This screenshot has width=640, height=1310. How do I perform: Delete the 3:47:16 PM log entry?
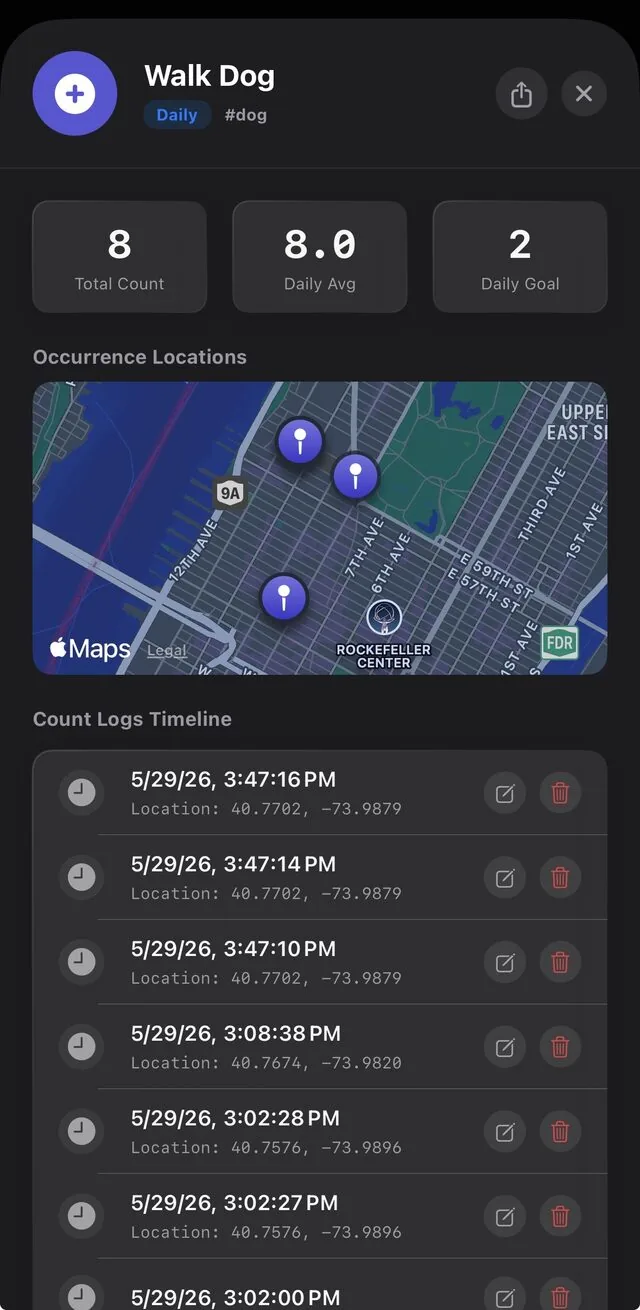pyautogui.click(x=560, y=793)
